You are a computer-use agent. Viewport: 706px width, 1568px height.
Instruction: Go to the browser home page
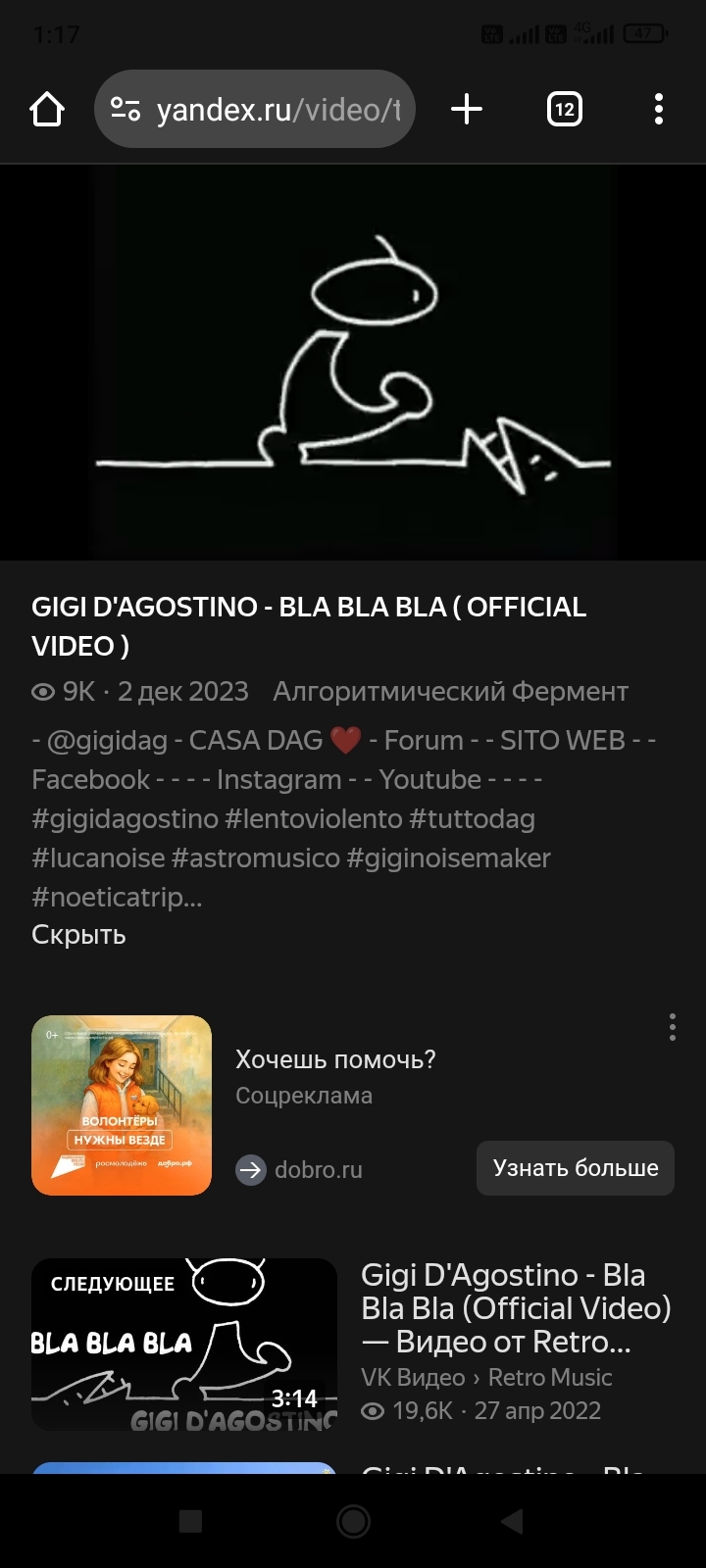pyautogui.click(x=47, y=109)
